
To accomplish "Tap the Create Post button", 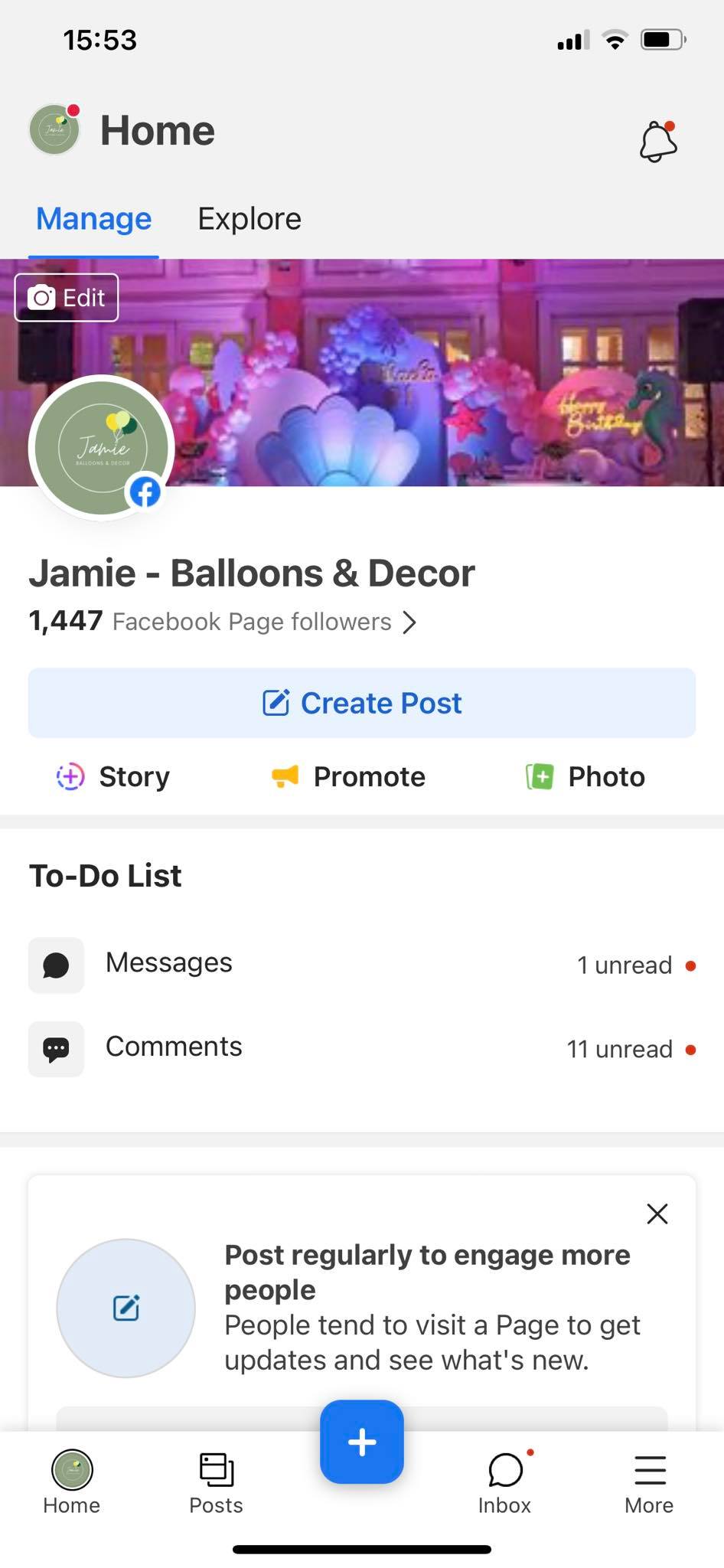I will point(362,703).
